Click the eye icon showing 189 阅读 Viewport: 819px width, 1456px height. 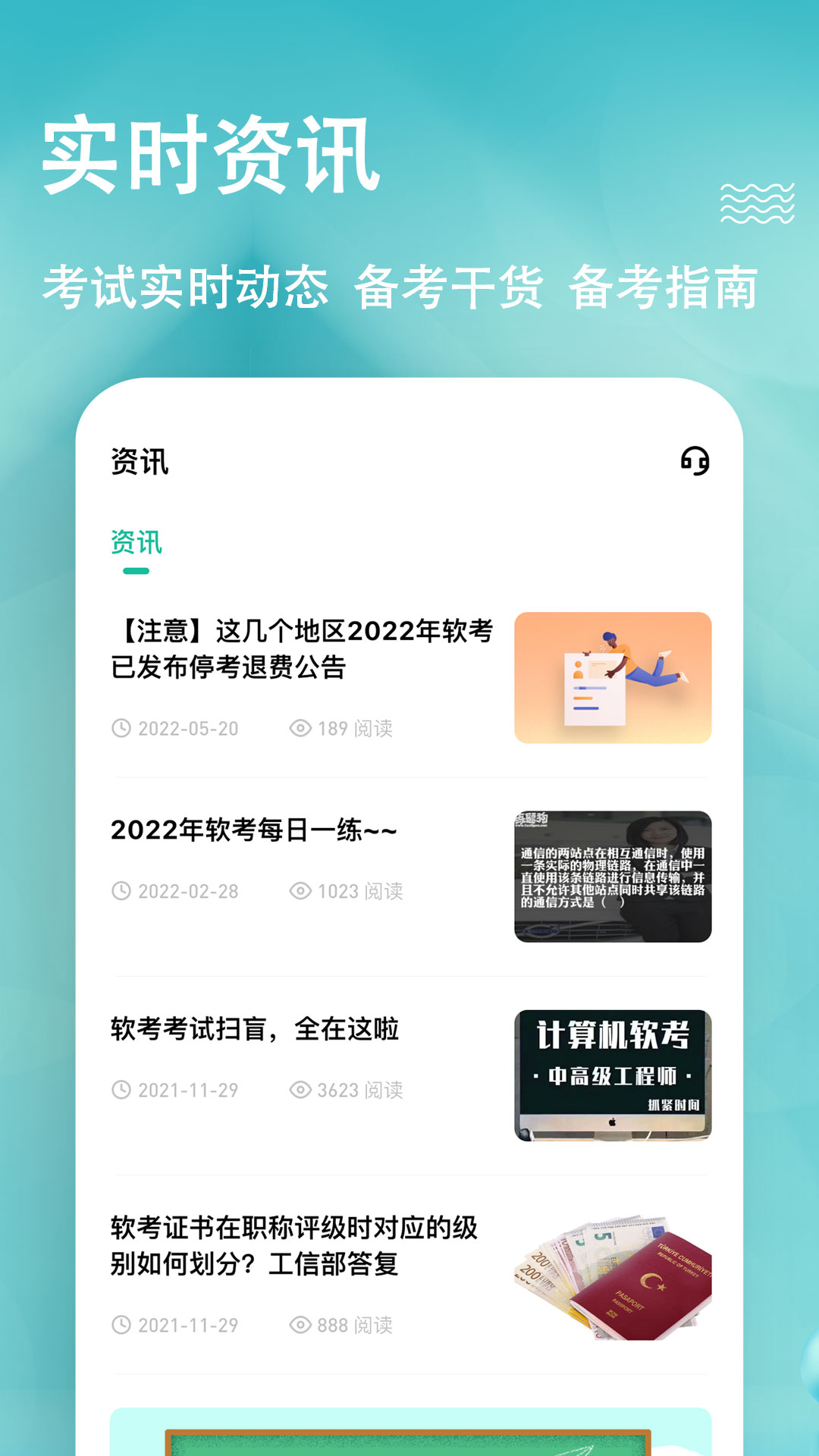(x=302, y=730)
